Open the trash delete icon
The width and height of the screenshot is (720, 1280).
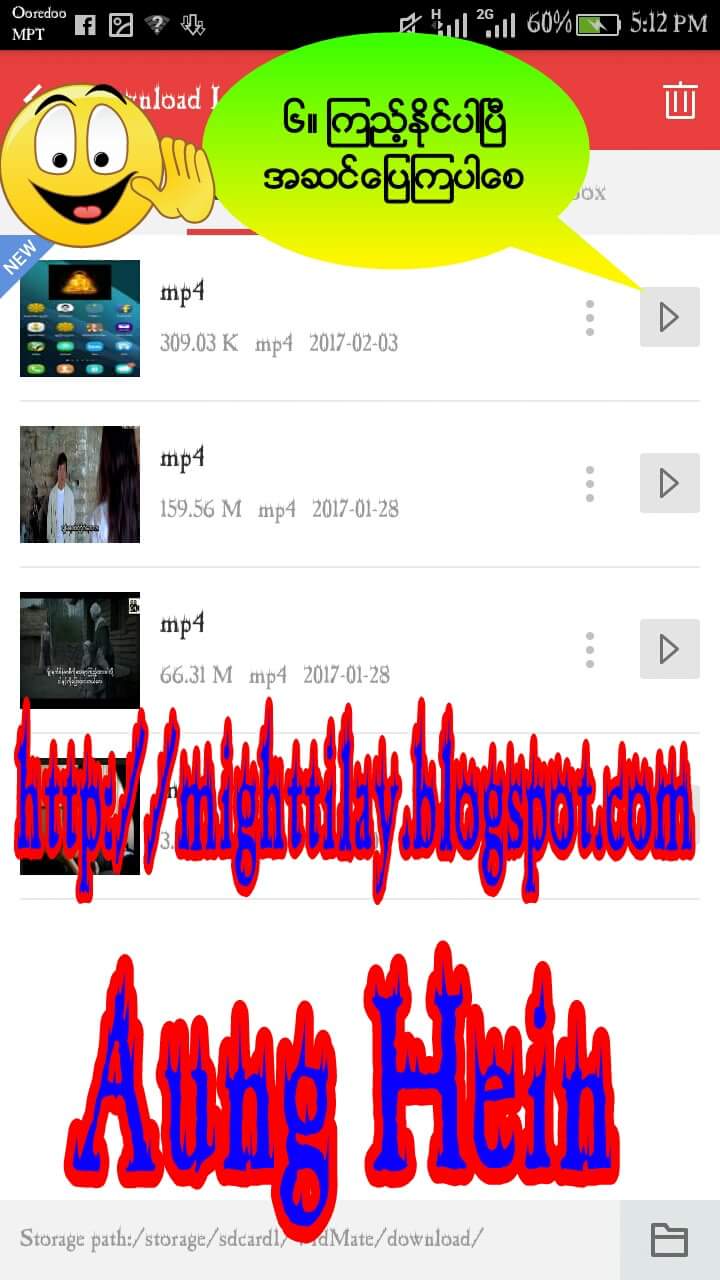click(680, 100)
